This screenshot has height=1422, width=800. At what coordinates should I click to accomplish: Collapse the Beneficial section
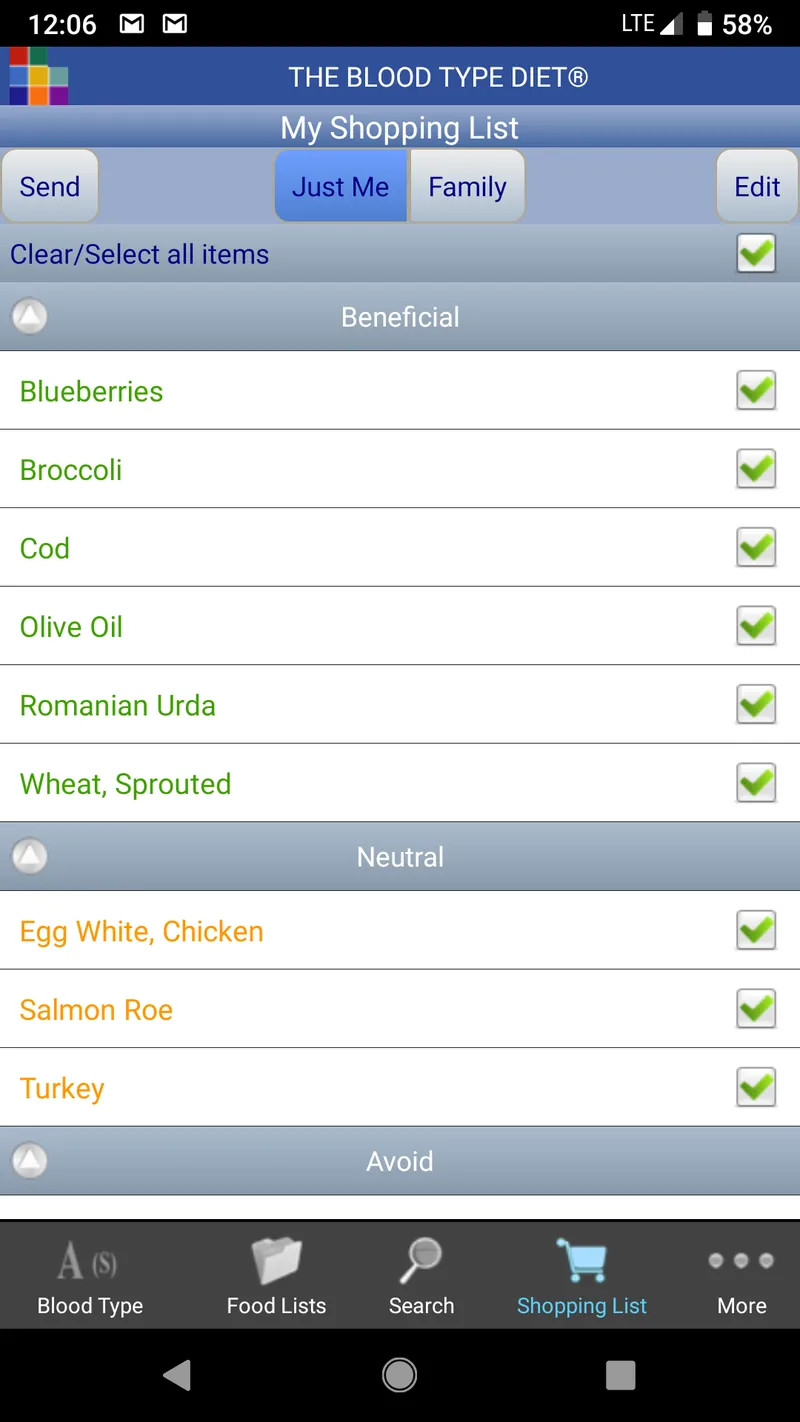[28, 316]
